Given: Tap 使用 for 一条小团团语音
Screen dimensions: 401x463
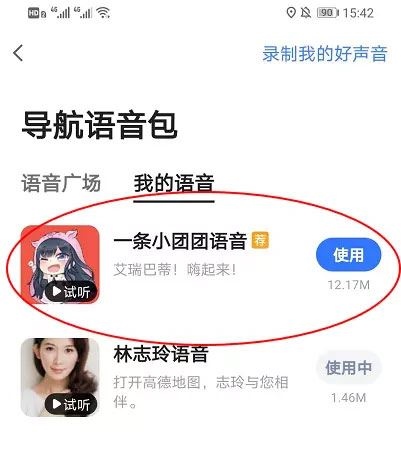Looking at the screenshot, I should (348, 255).
